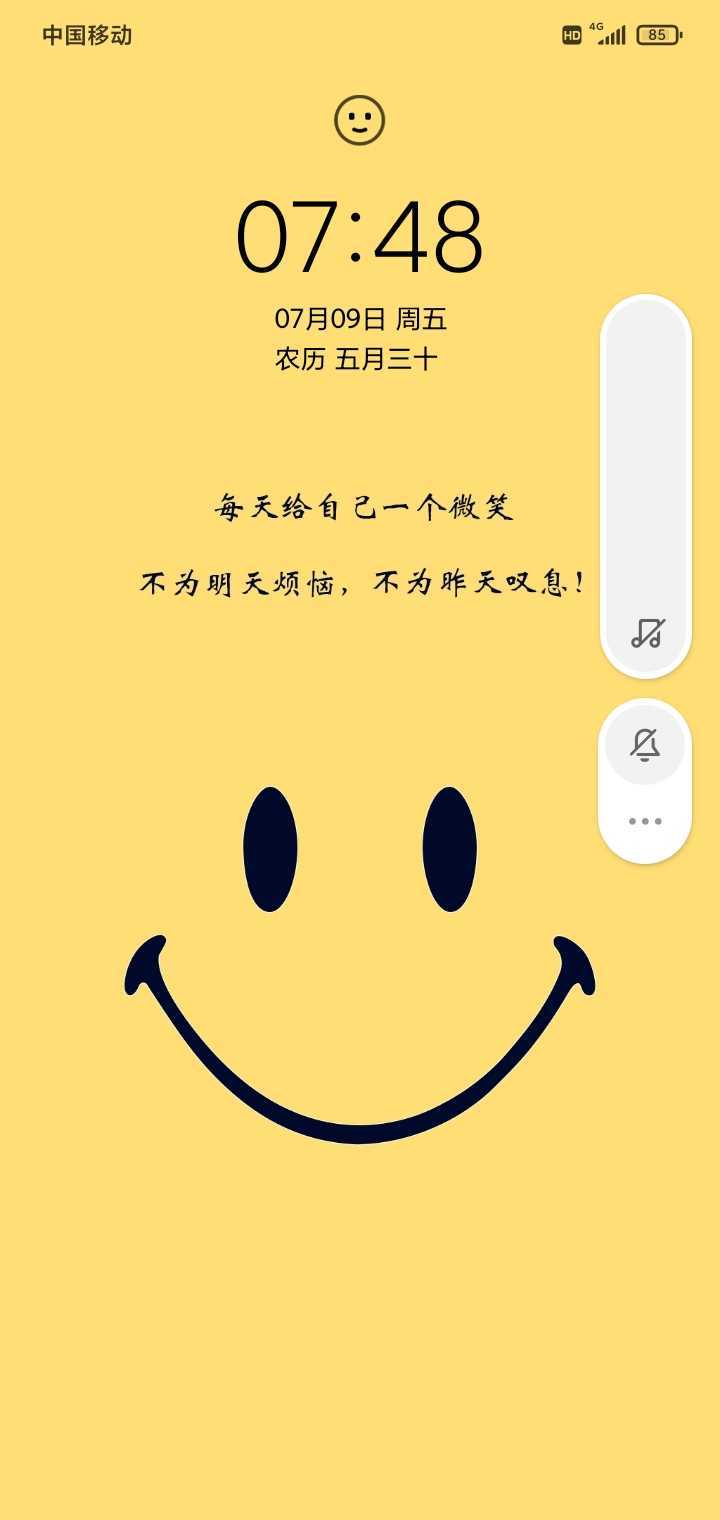Toggle the silent mode bell button
This screenshot has width=720, height=1520.
pos(645,745)
